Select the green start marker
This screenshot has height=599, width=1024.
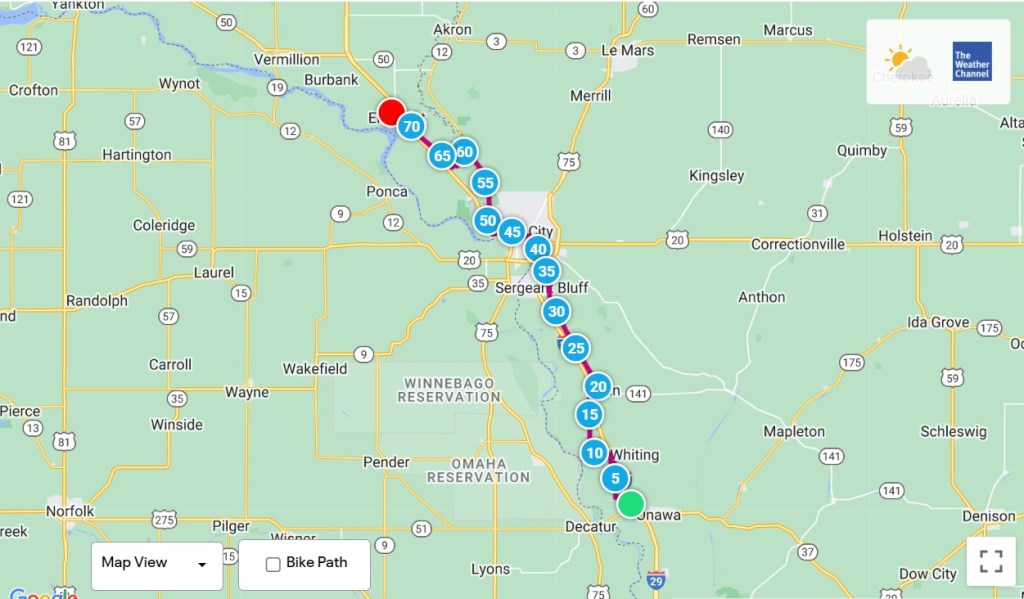click(x=630, y=504)
